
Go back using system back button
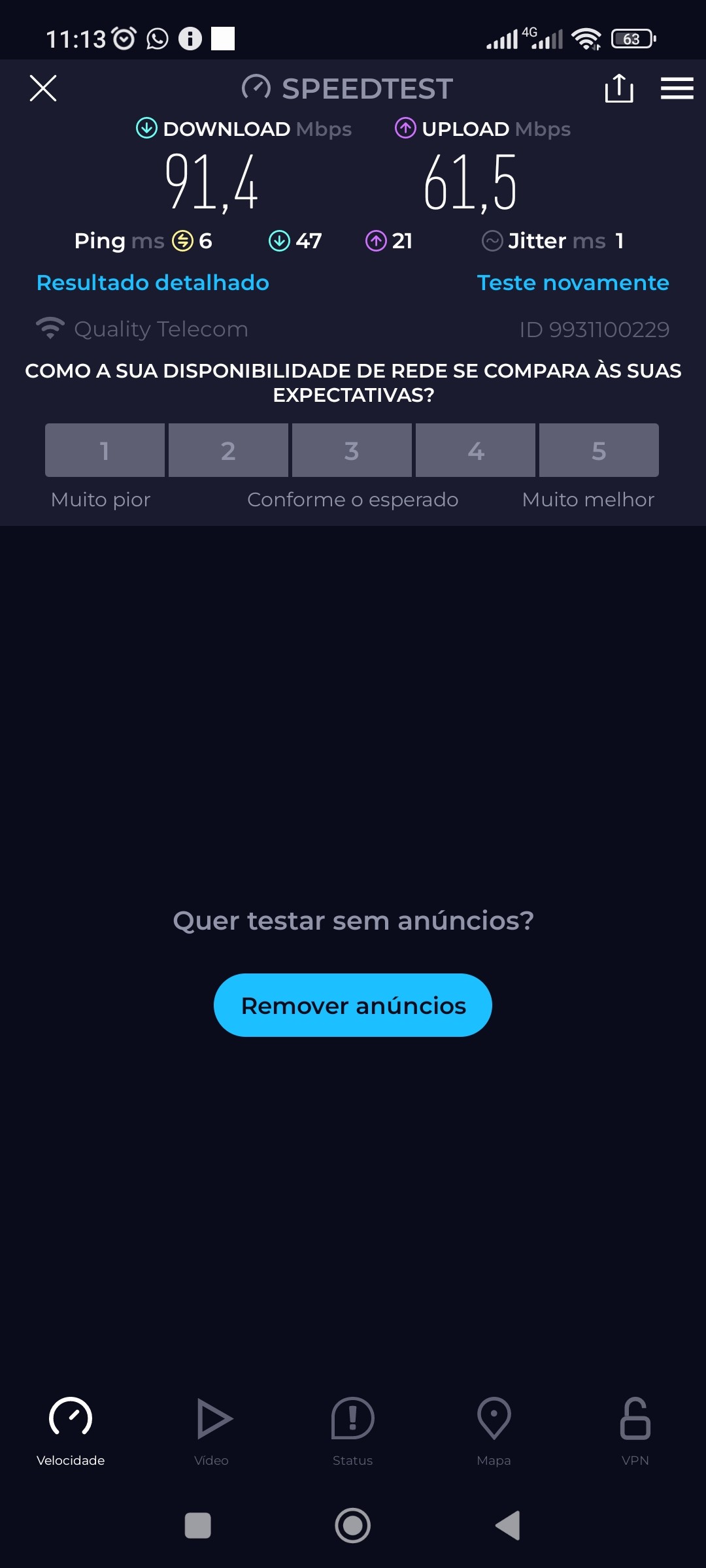(508, 1526)
